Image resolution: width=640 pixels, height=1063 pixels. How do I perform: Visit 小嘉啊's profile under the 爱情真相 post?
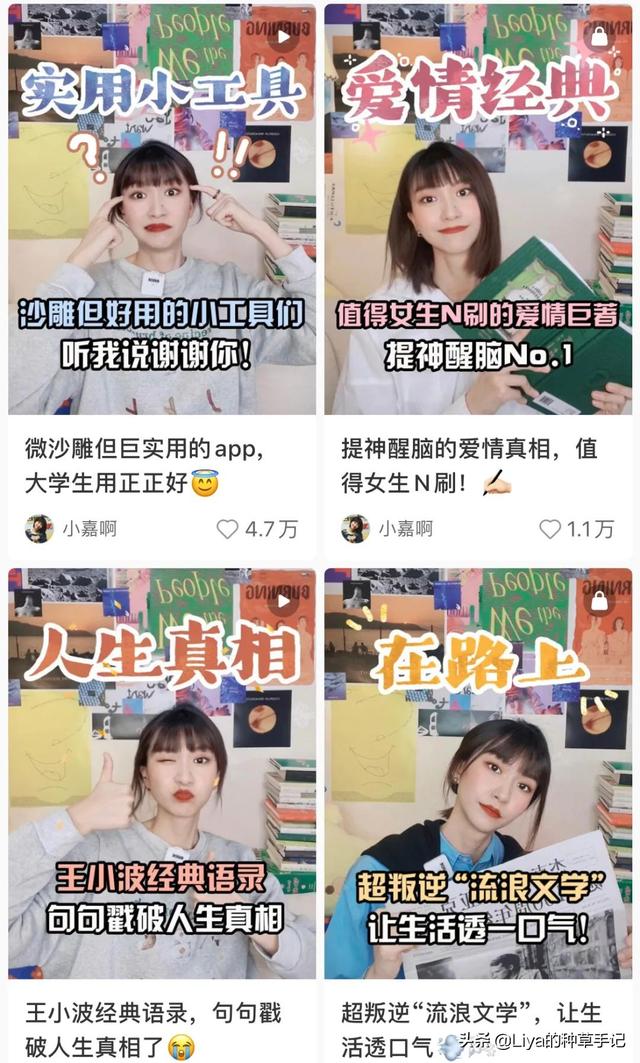388,529
